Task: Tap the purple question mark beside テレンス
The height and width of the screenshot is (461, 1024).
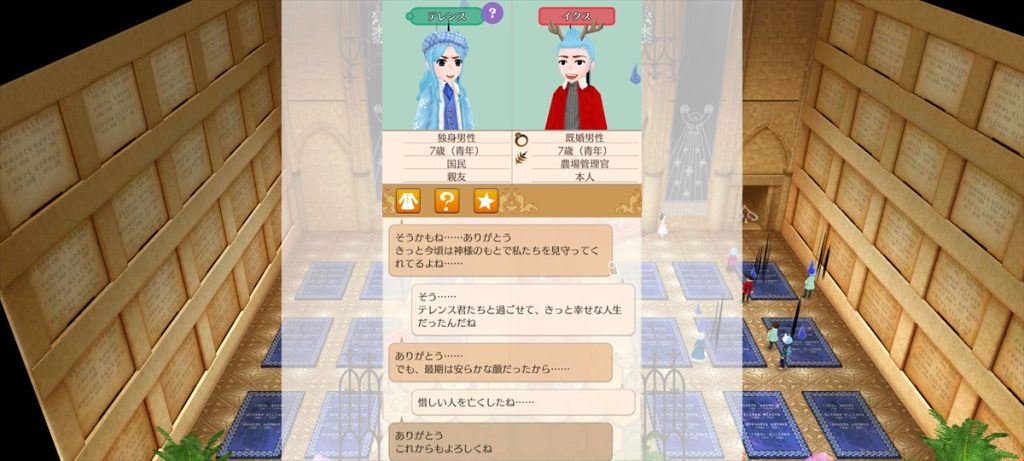Action: [491, 13]
